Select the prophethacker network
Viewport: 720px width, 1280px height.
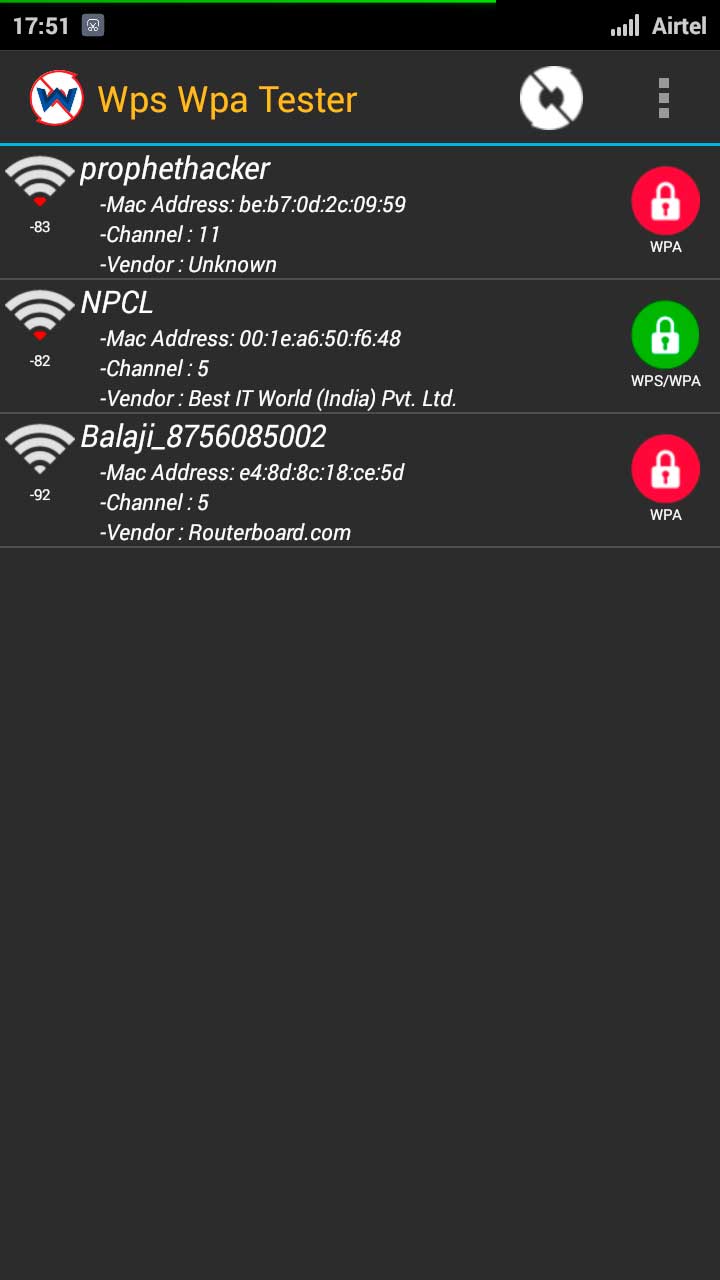coord(360,213)
